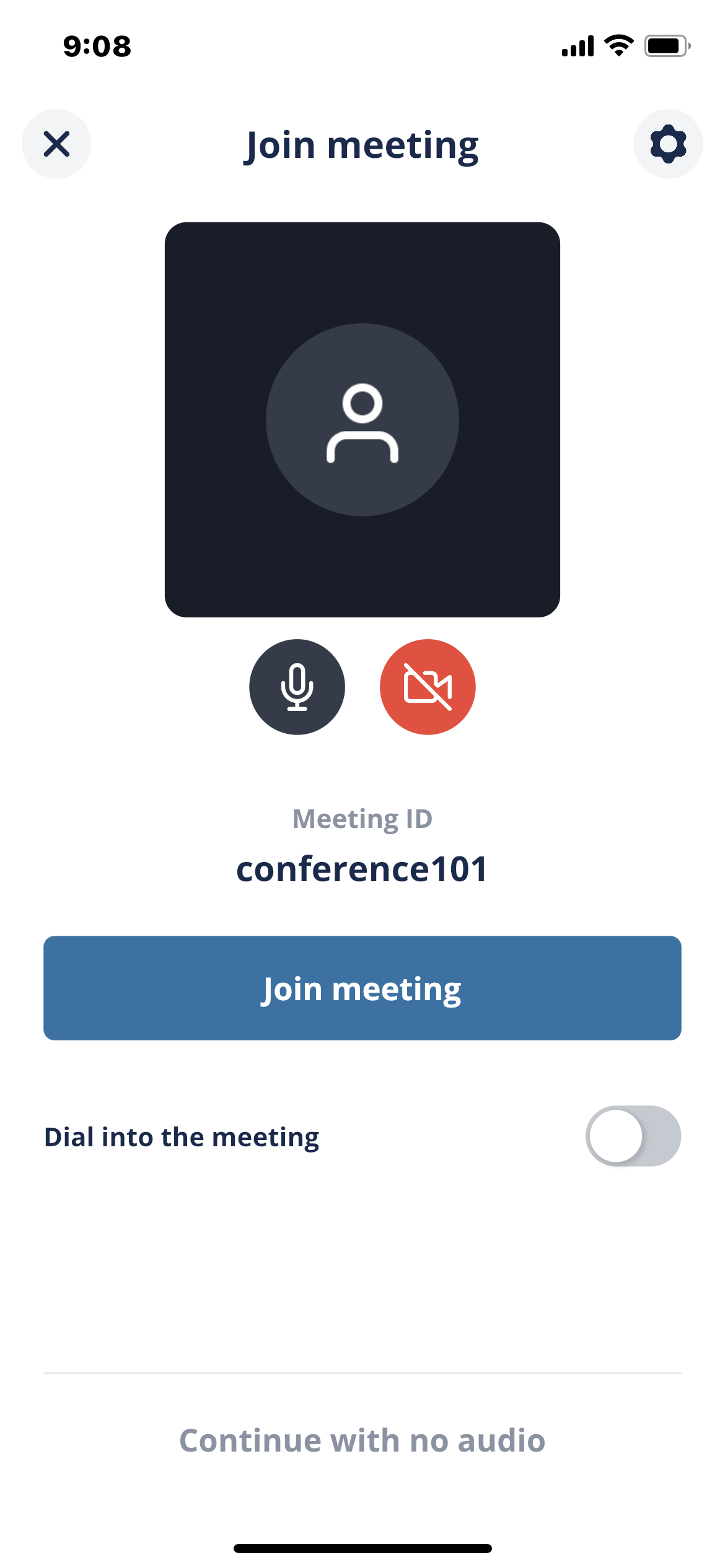Dismiss the Join meeting screen with the X
Image resolution: width=725 pixels, height=1568 pixels.
[x=56, y=144]
